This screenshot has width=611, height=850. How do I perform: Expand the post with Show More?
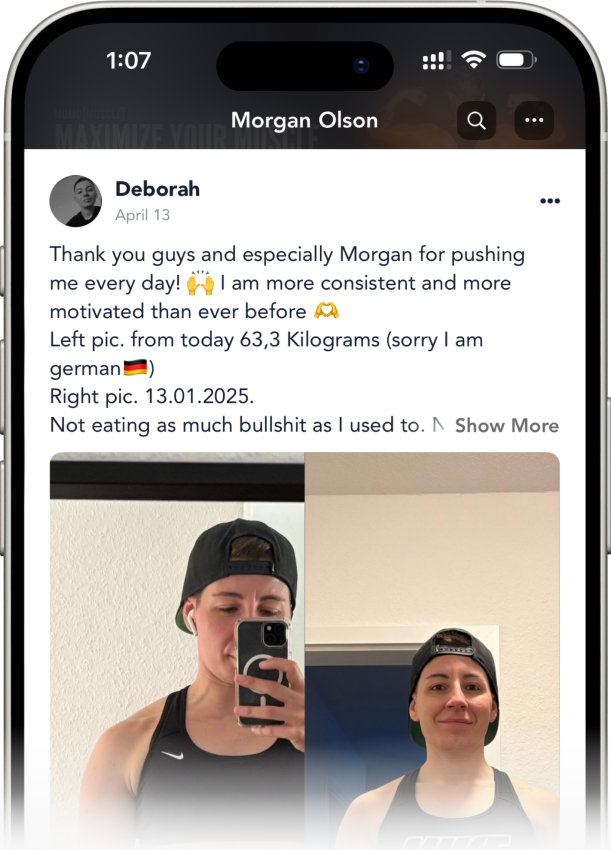point(506,425)
